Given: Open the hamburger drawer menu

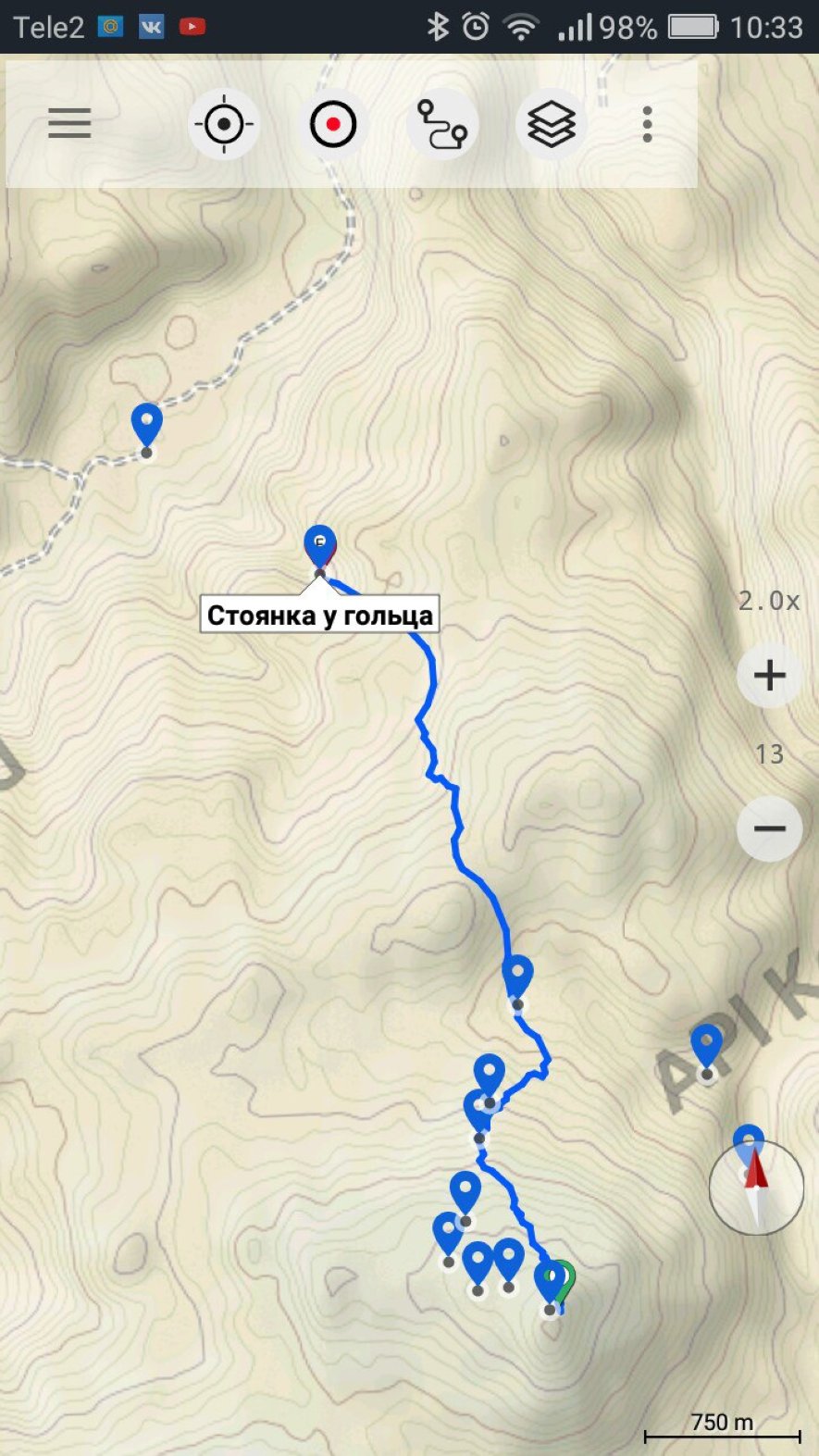Looking at the screenshot, I should (x=69, y=123).
